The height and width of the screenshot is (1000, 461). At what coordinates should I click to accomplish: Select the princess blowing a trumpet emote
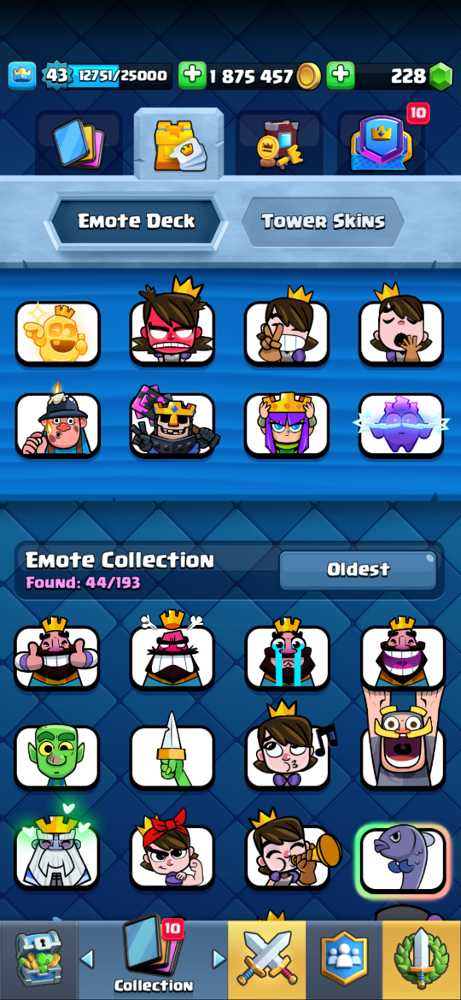291,851
